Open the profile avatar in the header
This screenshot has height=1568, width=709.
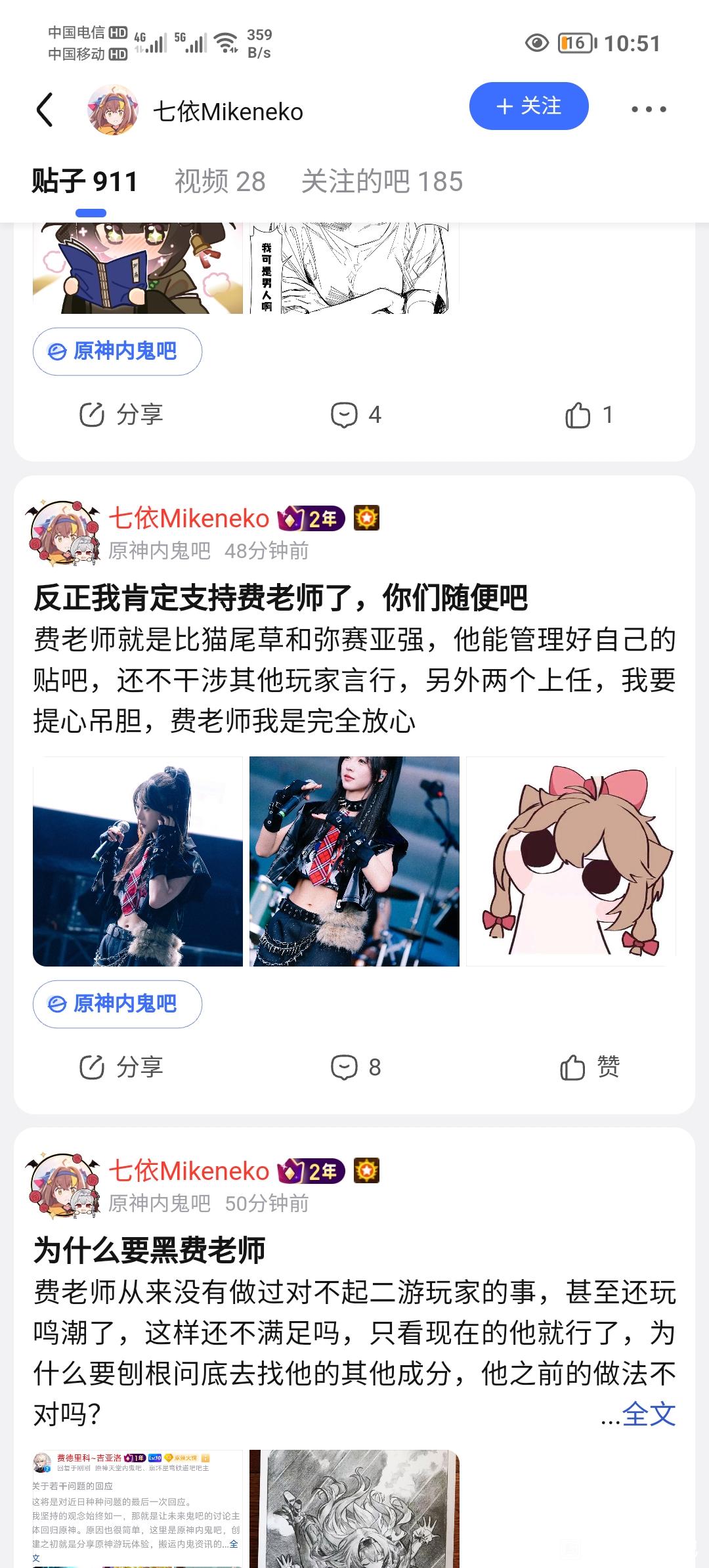(113, 110)
